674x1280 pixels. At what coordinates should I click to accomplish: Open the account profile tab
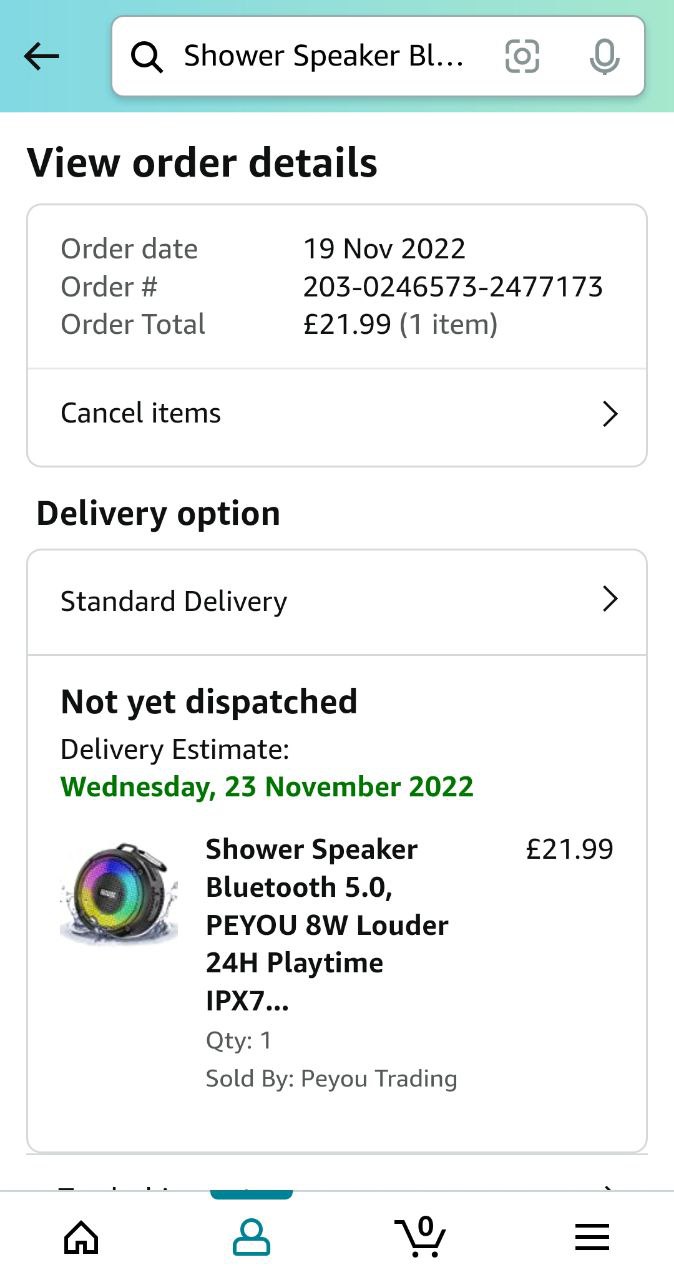[251, 1238]
